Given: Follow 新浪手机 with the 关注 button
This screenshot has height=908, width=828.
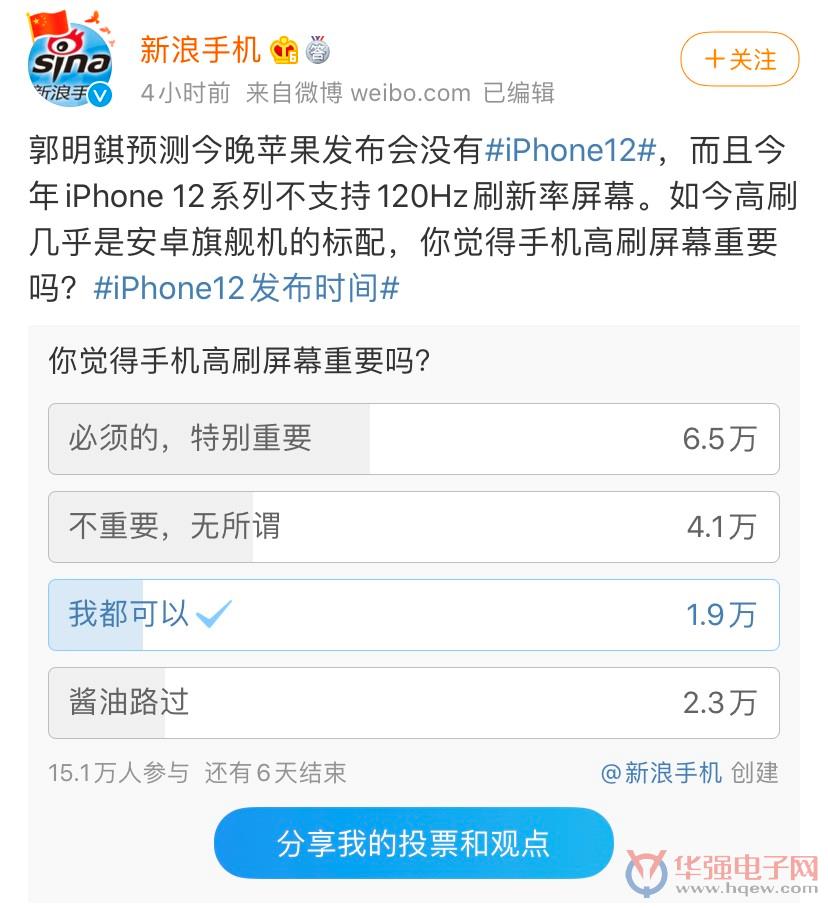Looking at the screenshot, I should 739,60.
